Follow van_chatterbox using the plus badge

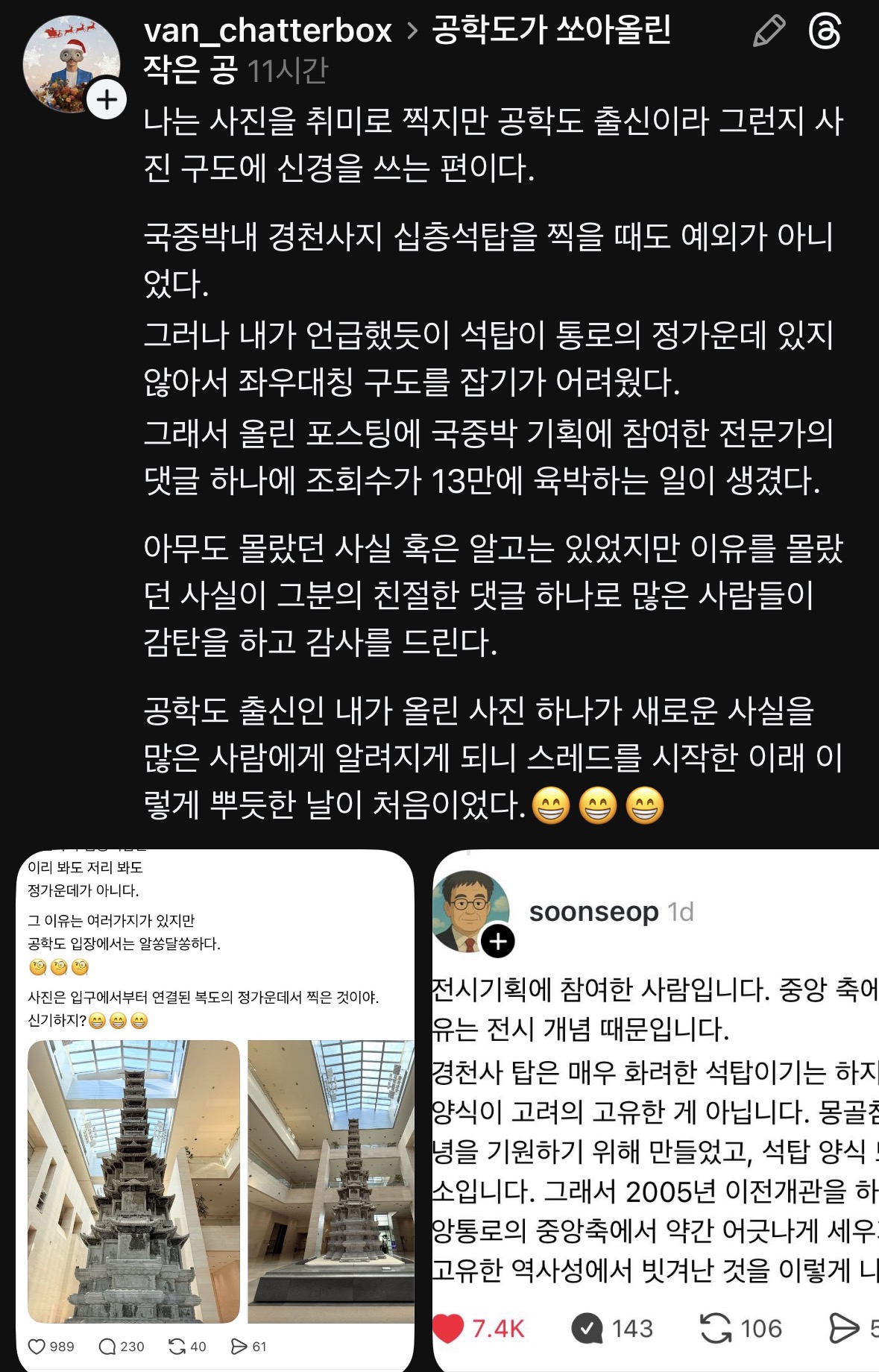click(107, 99)
